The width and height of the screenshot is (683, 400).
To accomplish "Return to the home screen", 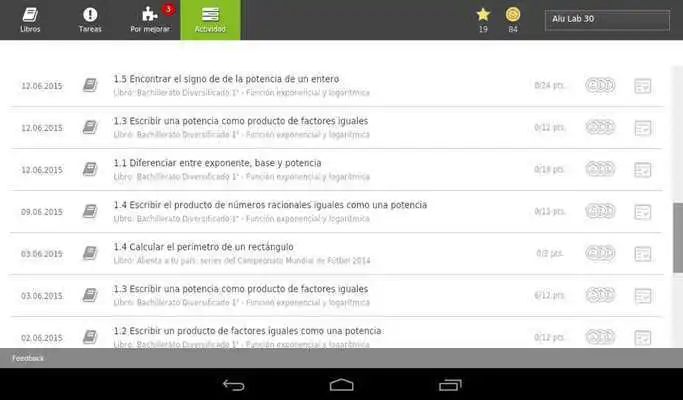I will pyautogui.click(x=341, y=385).
